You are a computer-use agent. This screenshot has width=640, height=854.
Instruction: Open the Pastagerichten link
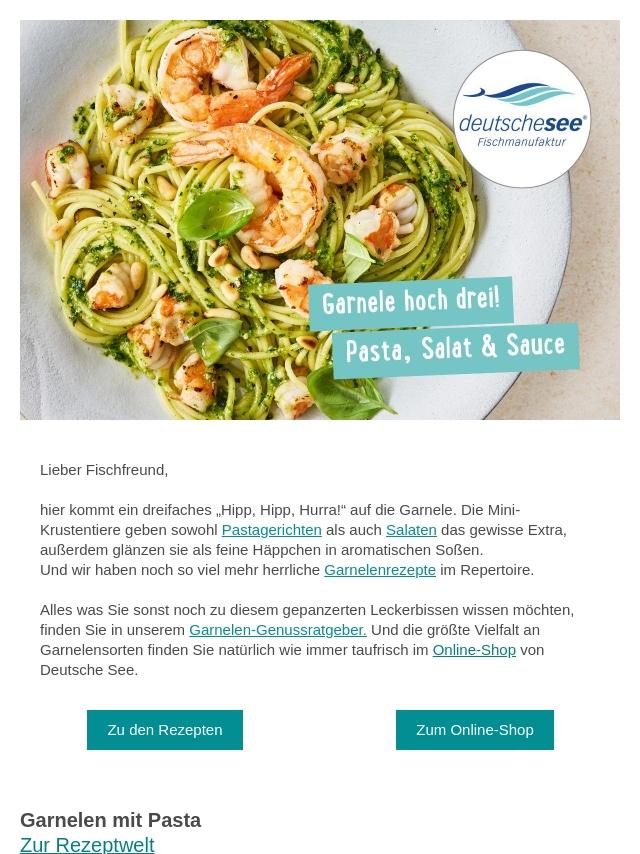pos(271,530)
